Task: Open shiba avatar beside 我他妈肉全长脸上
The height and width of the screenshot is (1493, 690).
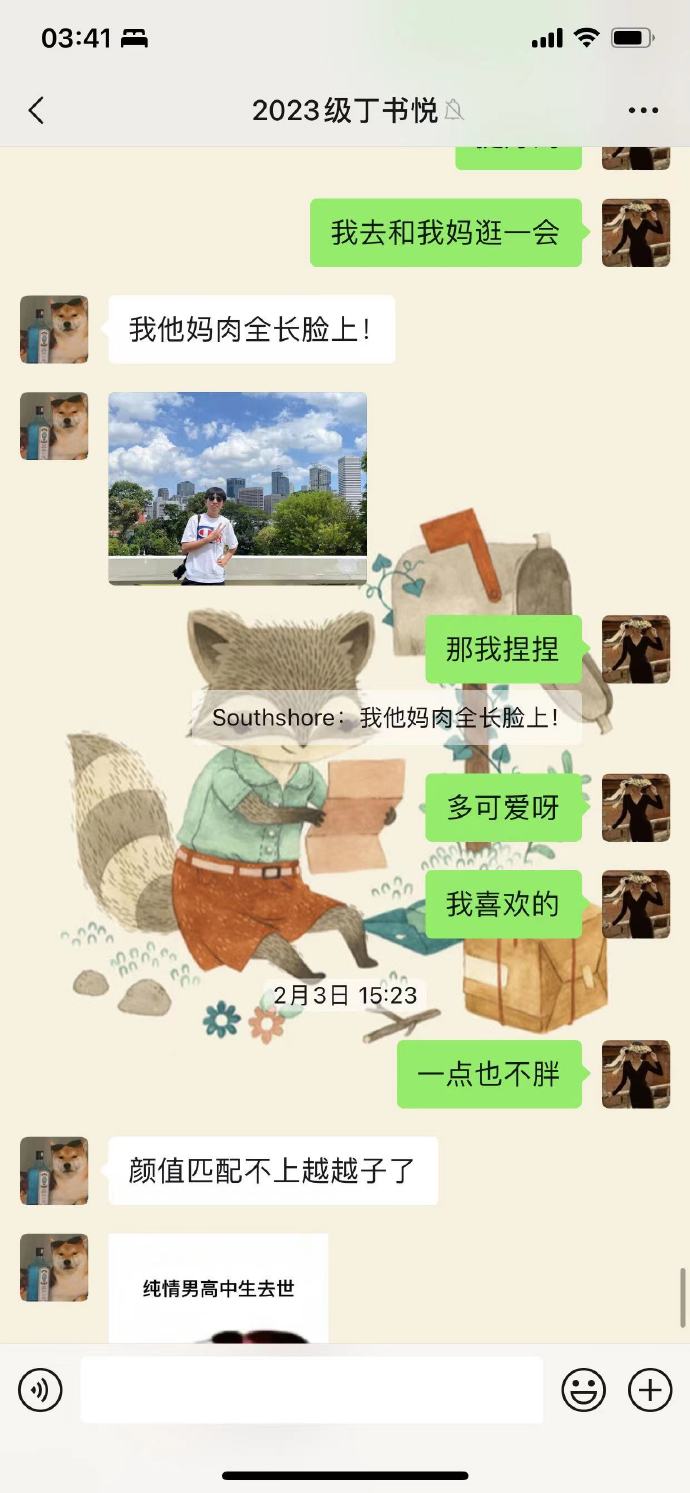Action: tap(54, 329)
